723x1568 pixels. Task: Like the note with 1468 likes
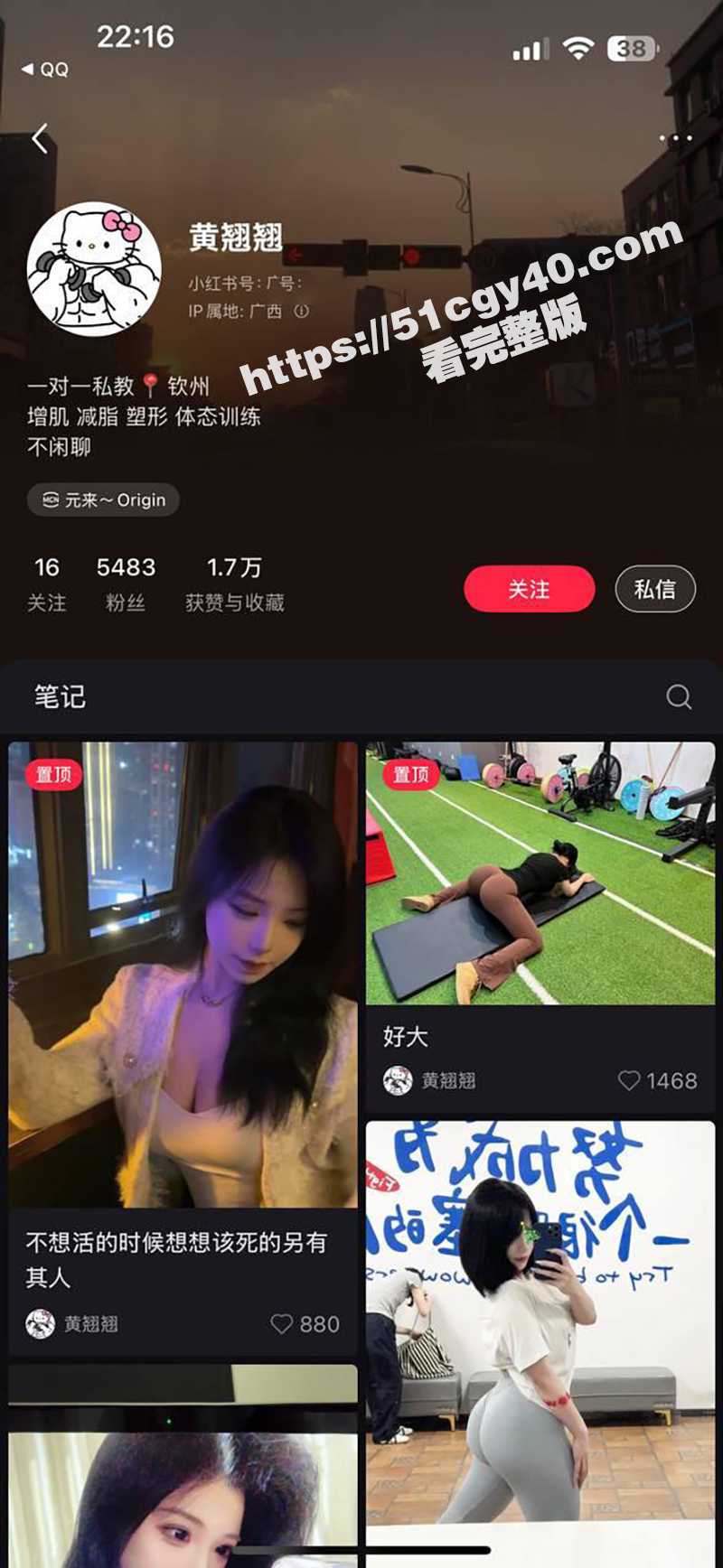630,1080
